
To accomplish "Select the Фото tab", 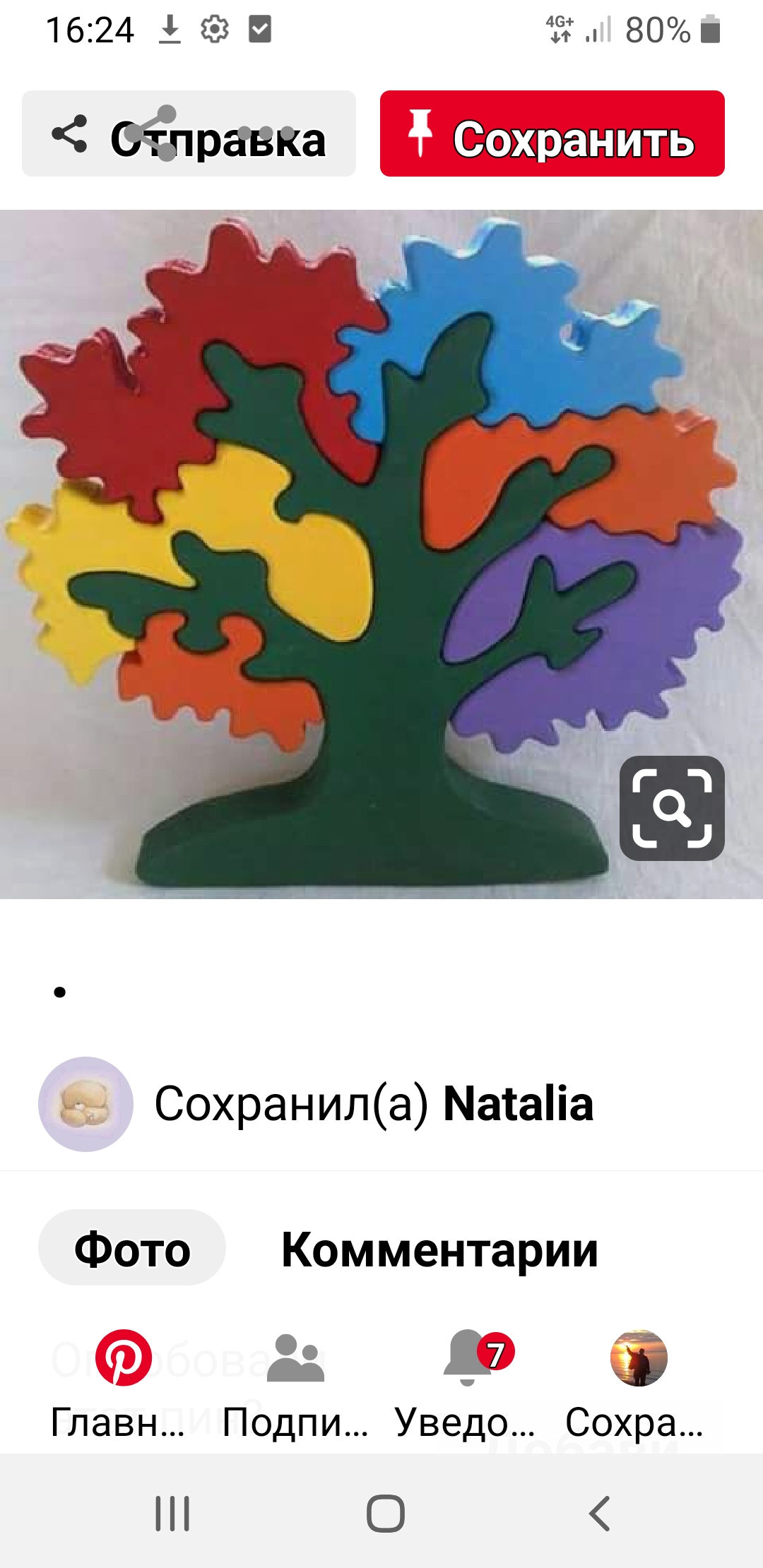I will coord(132,1248).
